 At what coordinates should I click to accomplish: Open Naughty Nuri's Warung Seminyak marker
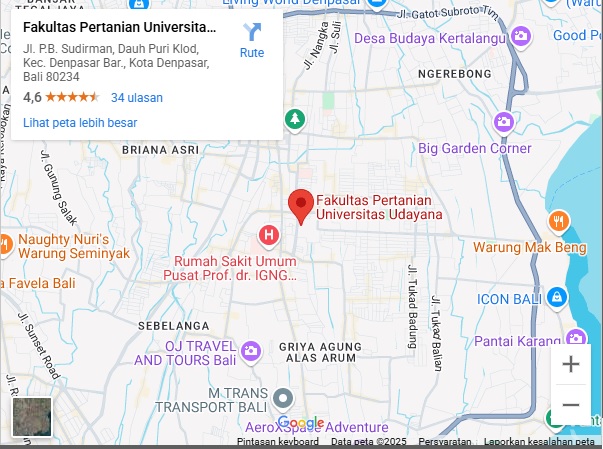[5, 244]
